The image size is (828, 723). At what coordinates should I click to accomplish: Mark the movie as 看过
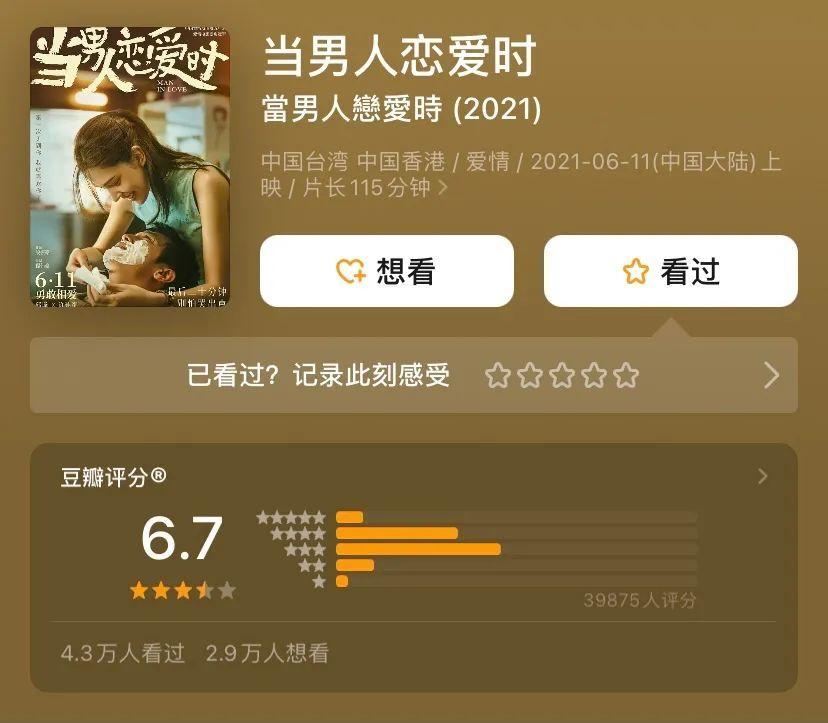(670, 271)
